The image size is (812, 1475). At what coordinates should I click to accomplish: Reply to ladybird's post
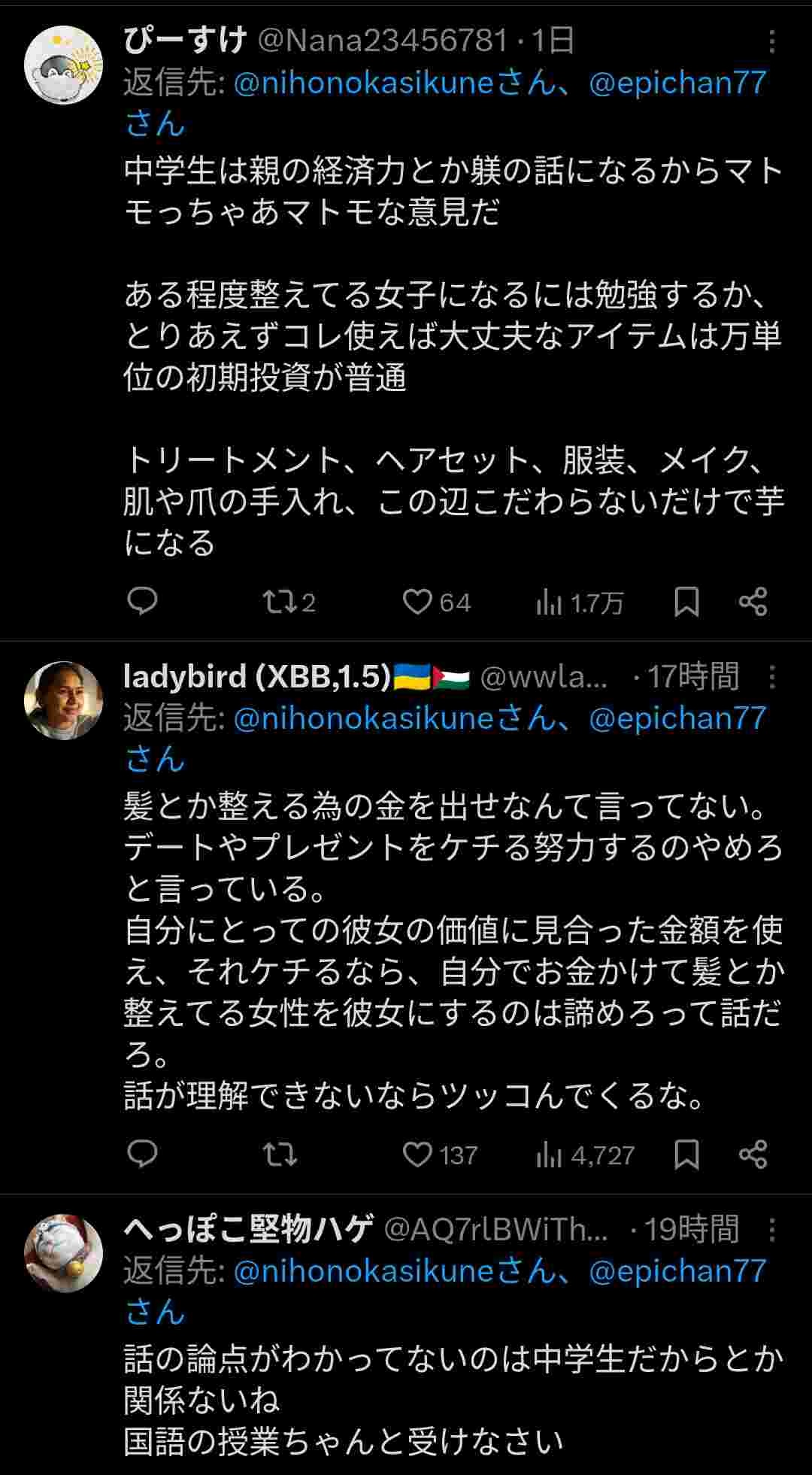142,1154
